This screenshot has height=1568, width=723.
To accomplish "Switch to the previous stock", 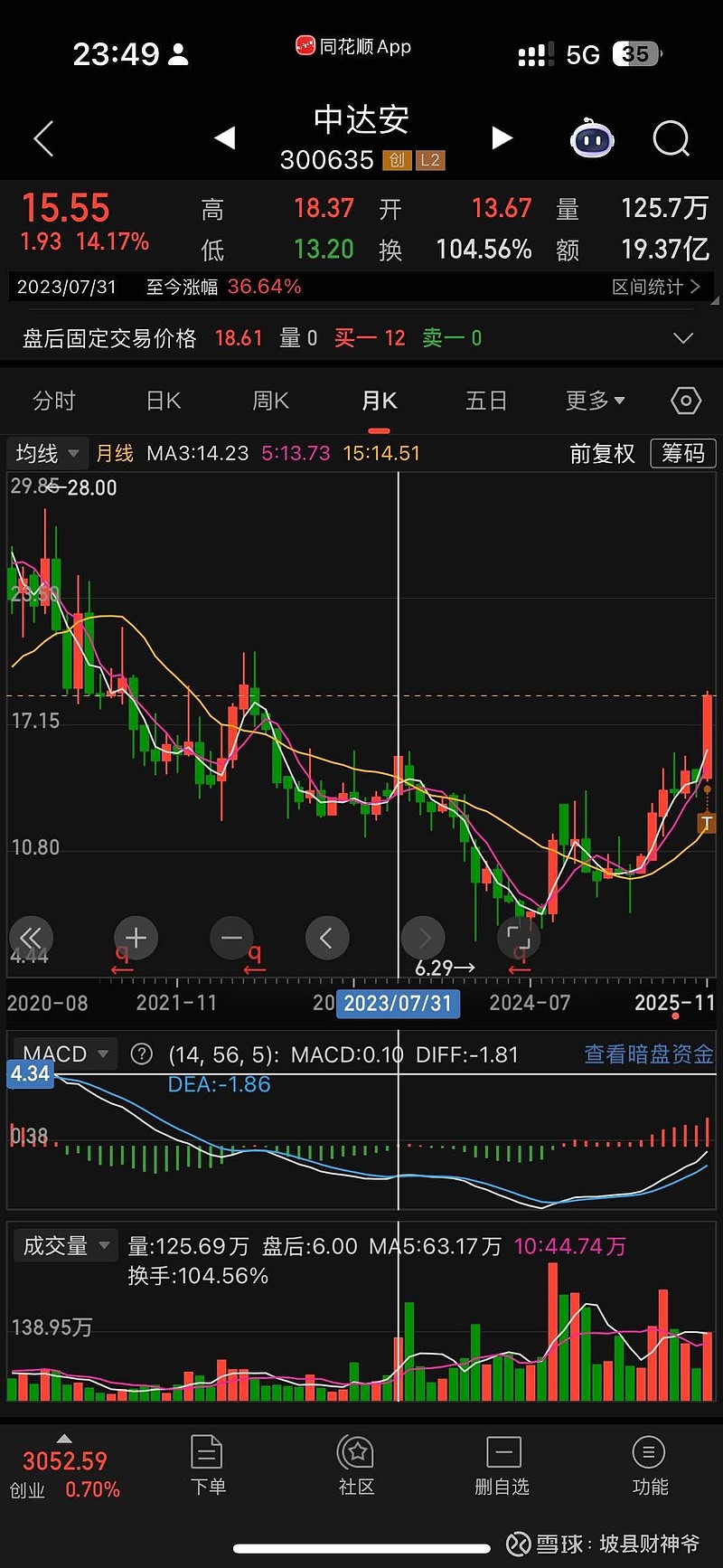I will [x=225, y=138].
